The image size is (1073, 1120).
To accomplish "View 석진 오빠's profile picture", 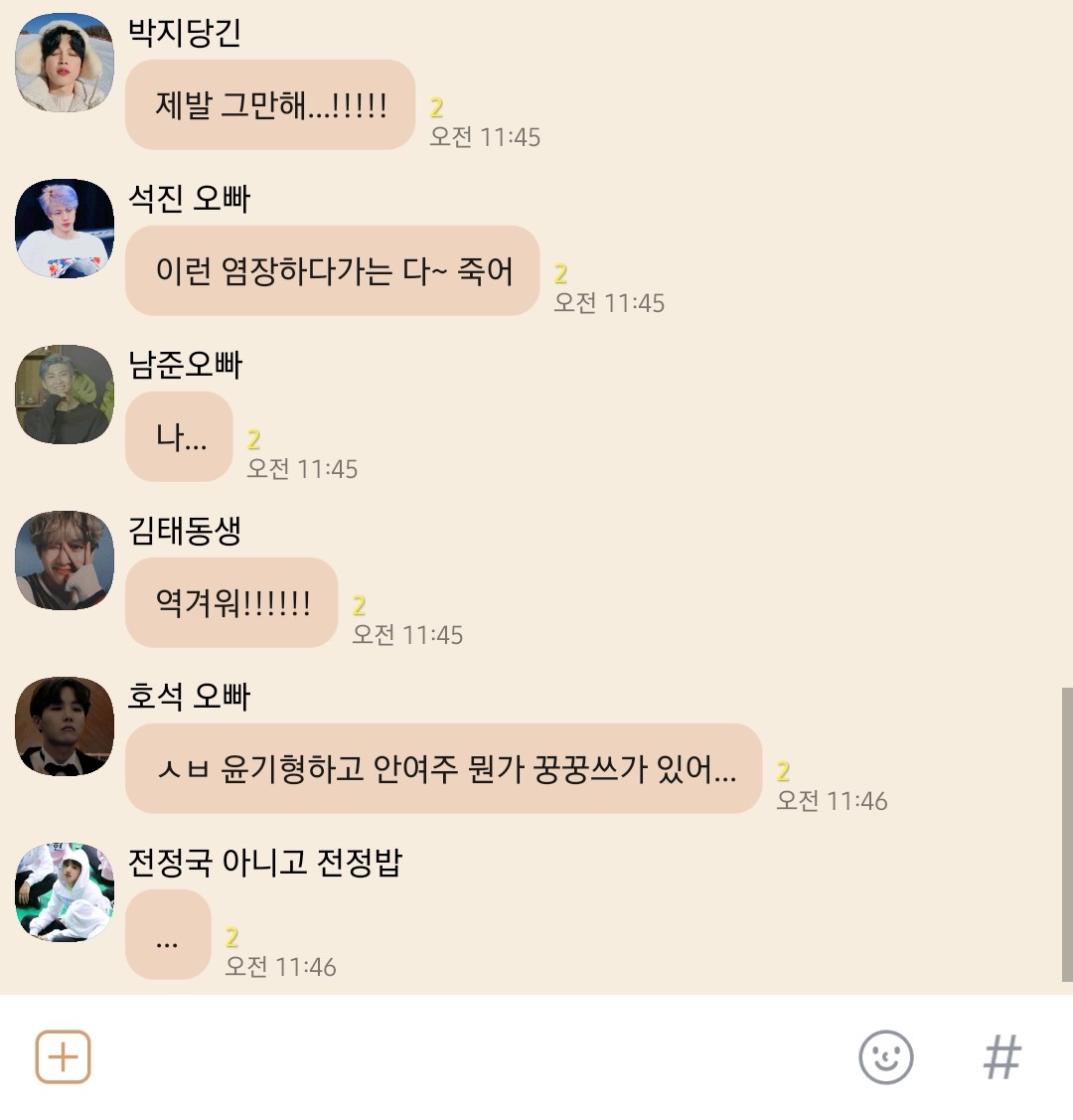I will pos(65,229).
